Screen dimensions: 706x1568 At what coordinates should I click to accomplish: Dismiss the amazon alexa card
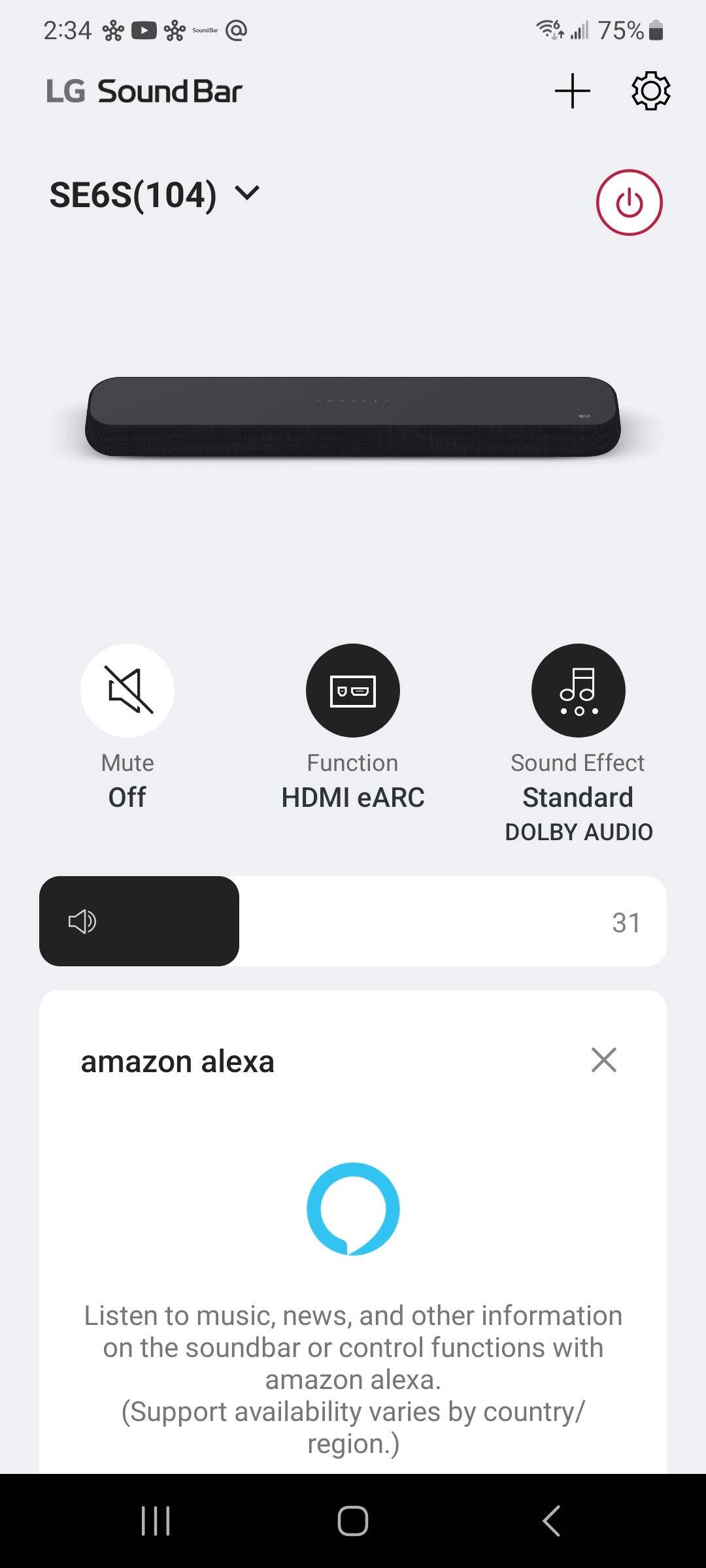click(603, 1060)
